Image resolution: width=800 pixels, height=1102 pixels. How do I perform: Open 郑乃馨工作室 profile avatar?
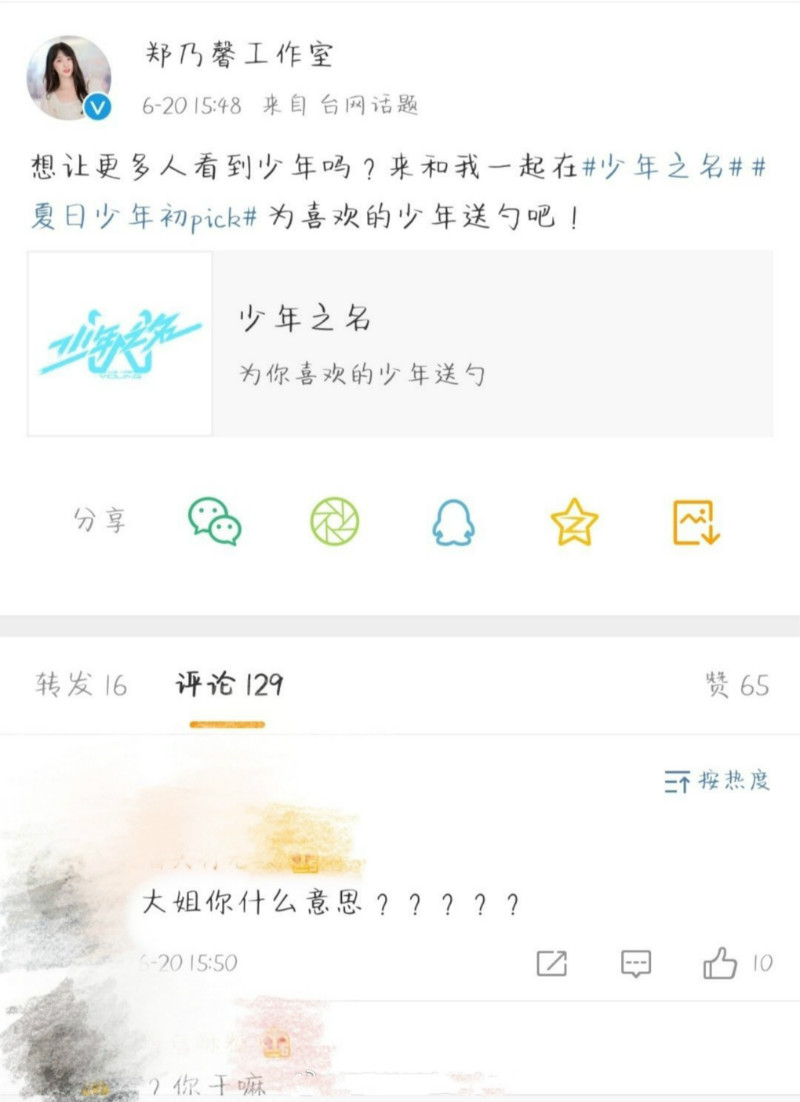click(68, 80)
